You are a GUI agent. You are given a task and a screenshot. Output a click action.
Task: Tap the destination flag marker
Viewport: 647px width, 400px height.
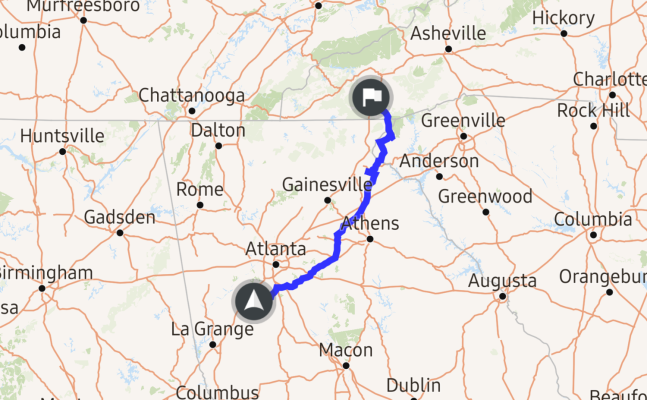tap(372, 97)
